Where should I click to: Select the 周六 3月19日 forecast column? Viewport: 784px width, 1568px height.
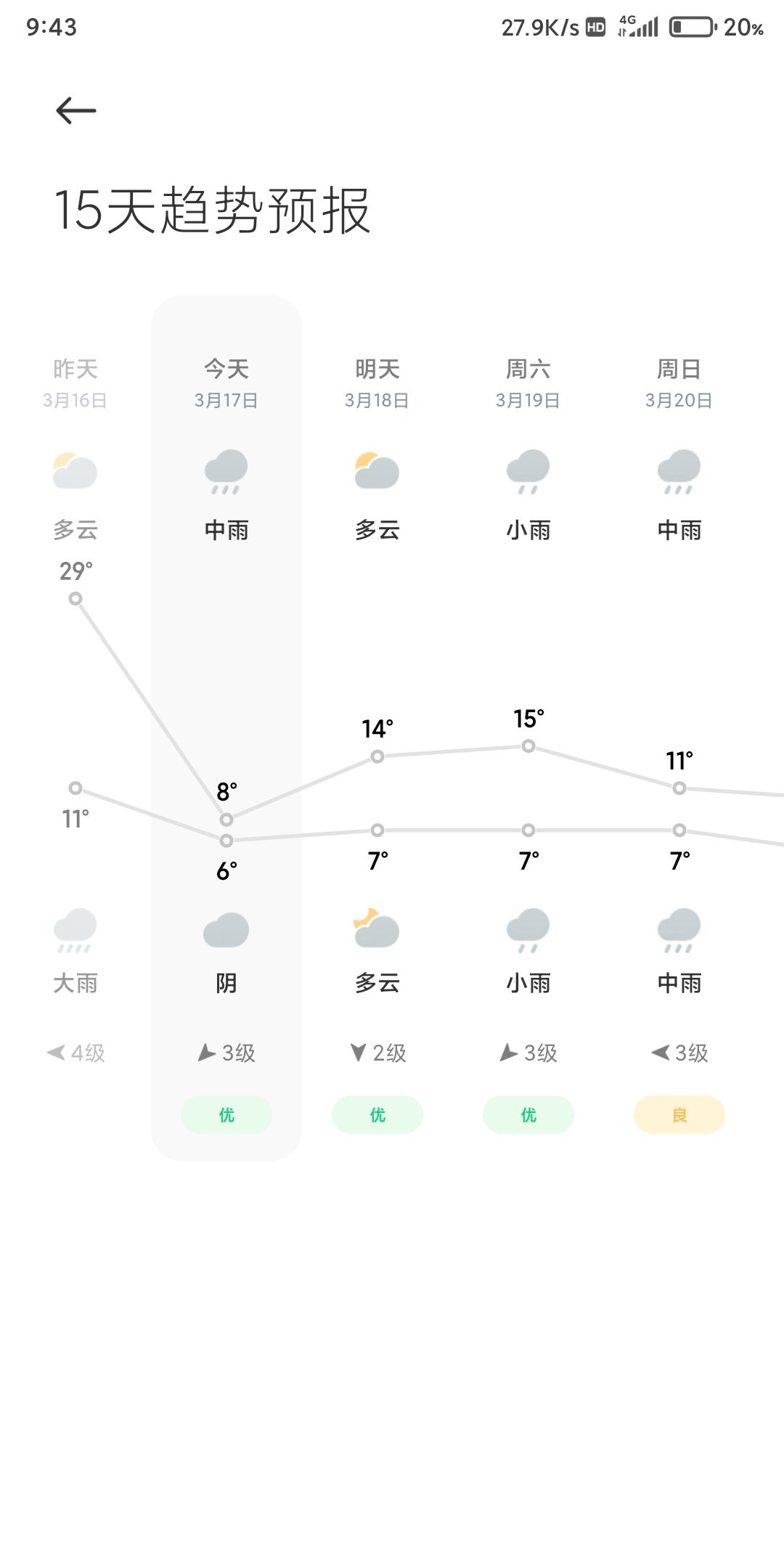(x=528, y=728)
